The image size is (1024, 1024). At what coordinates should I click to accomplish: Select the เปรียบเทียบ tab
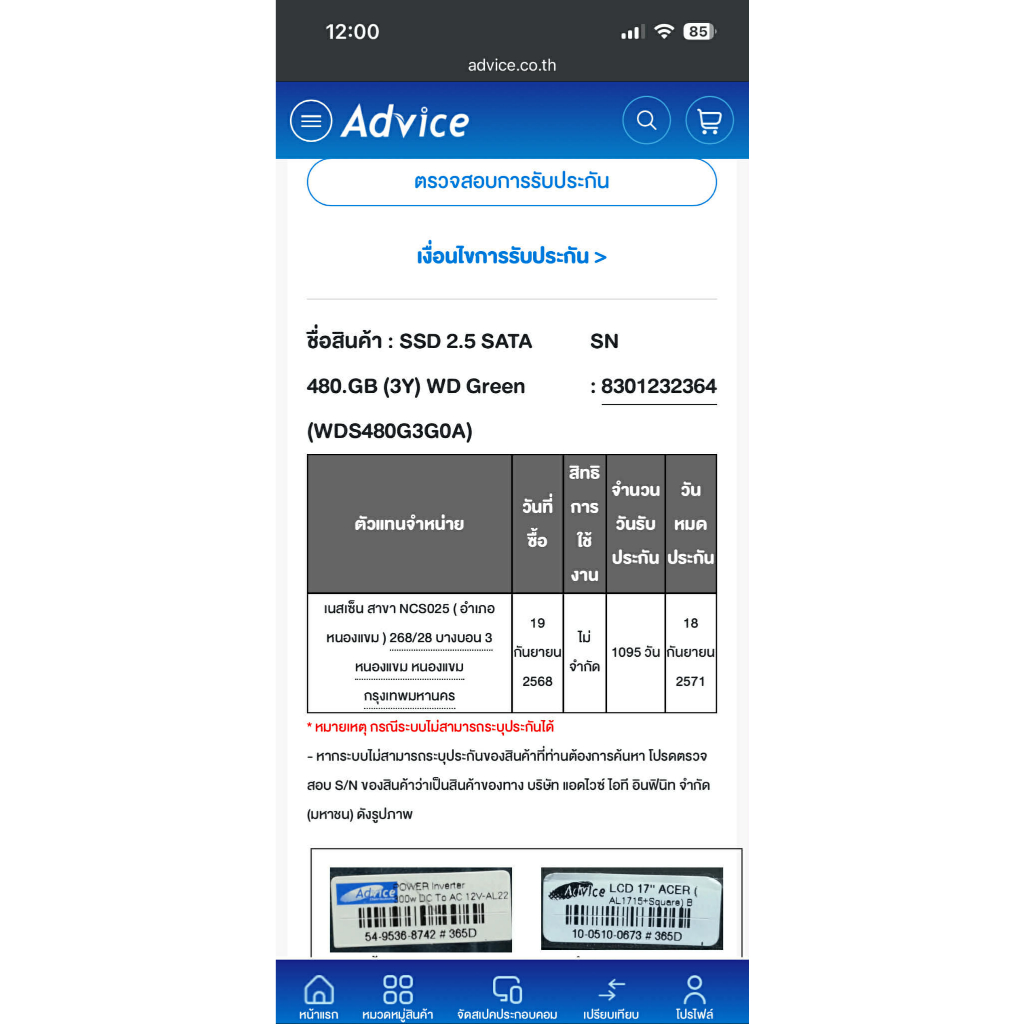611,997
